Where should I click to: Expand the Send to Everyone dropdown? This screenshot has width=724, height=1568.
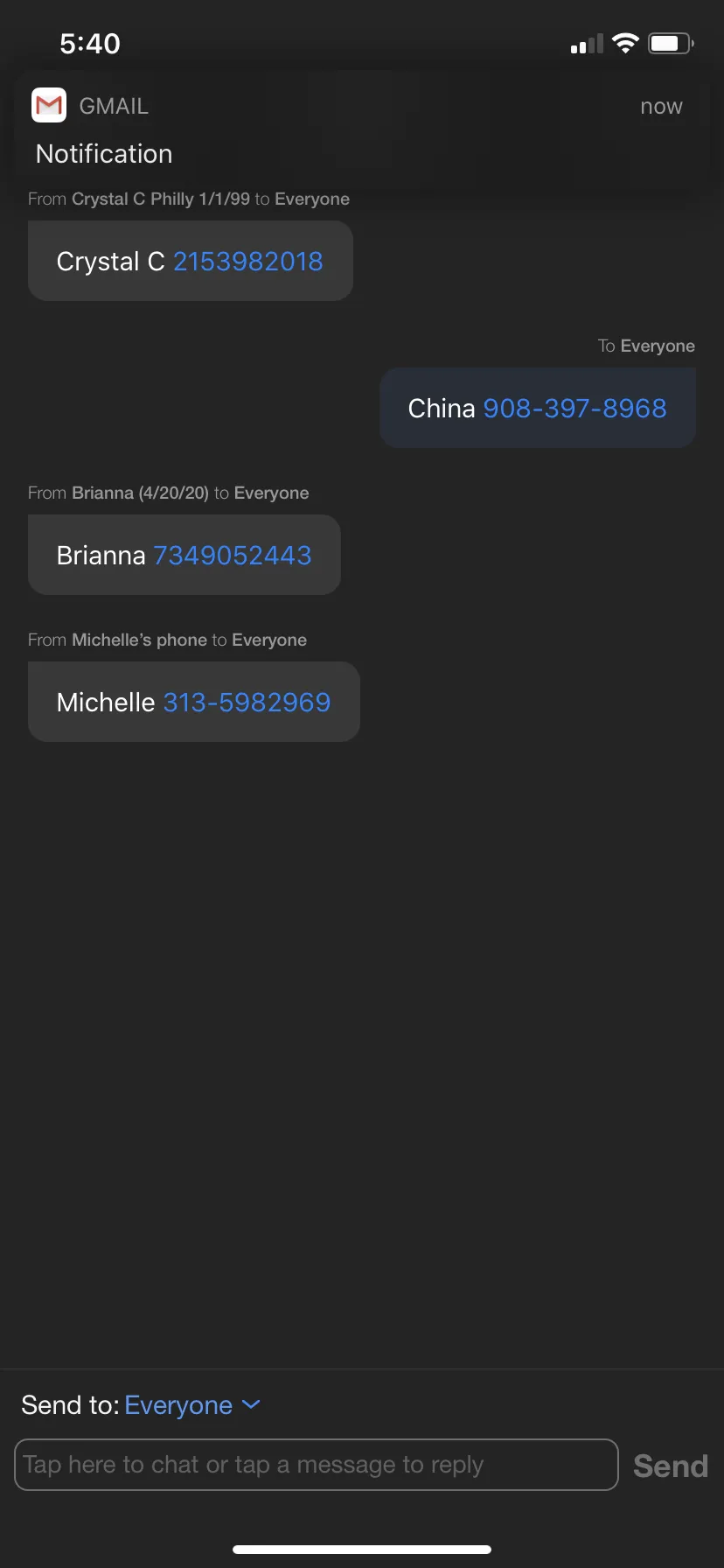(192, 1405)
